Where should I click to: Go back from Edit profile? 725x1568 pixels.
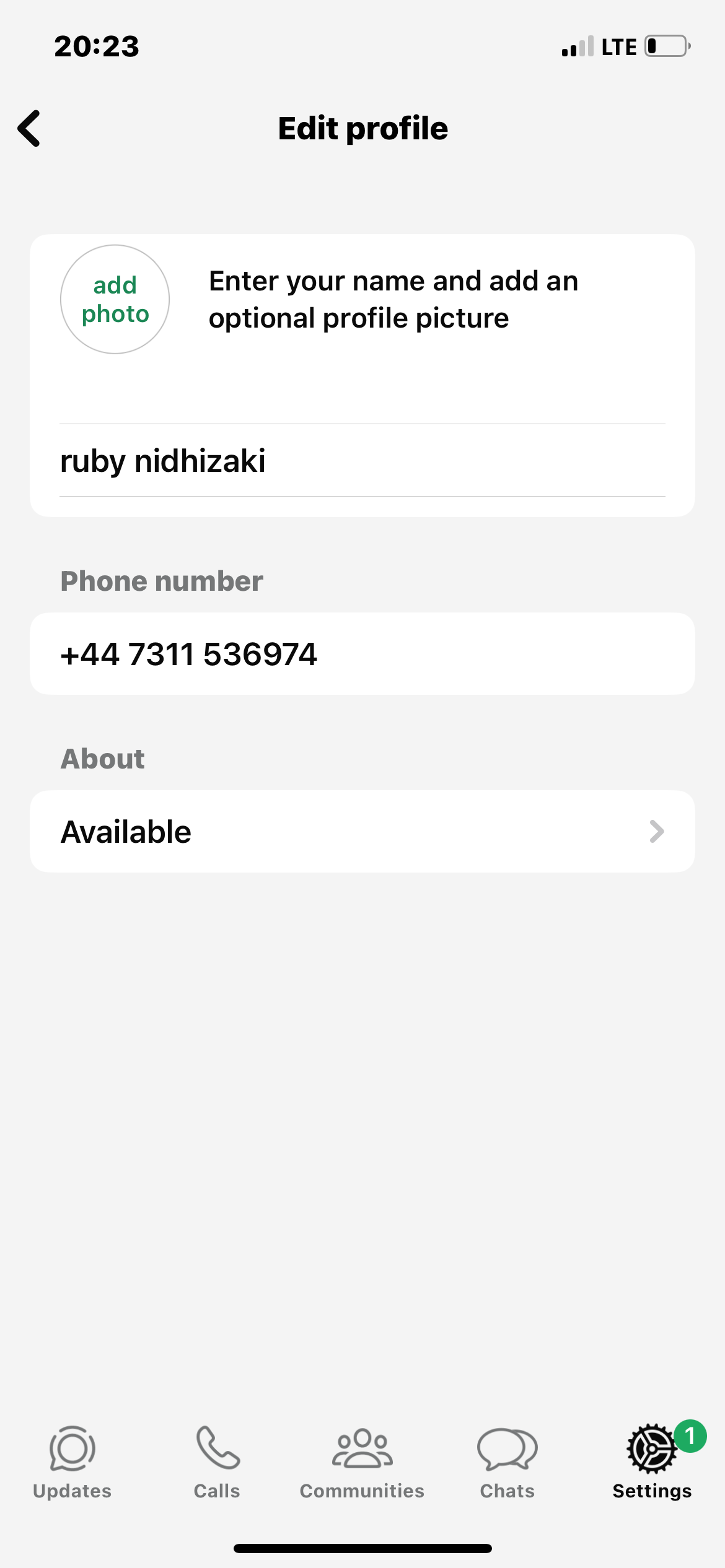click(x=29, y=128)
